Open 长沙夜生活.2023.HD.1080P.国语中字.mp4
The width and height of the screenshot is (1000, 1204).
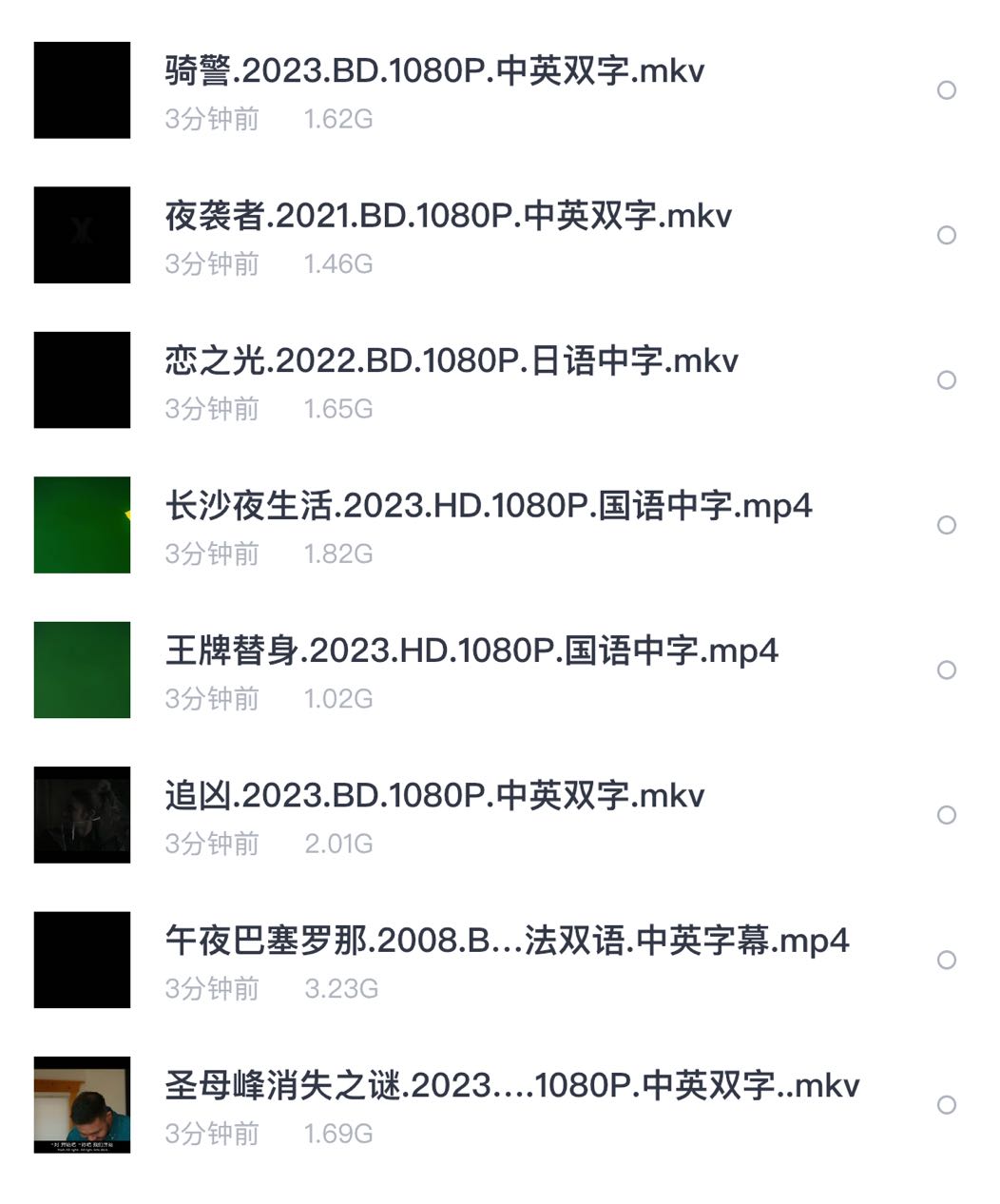coord(489,506)
